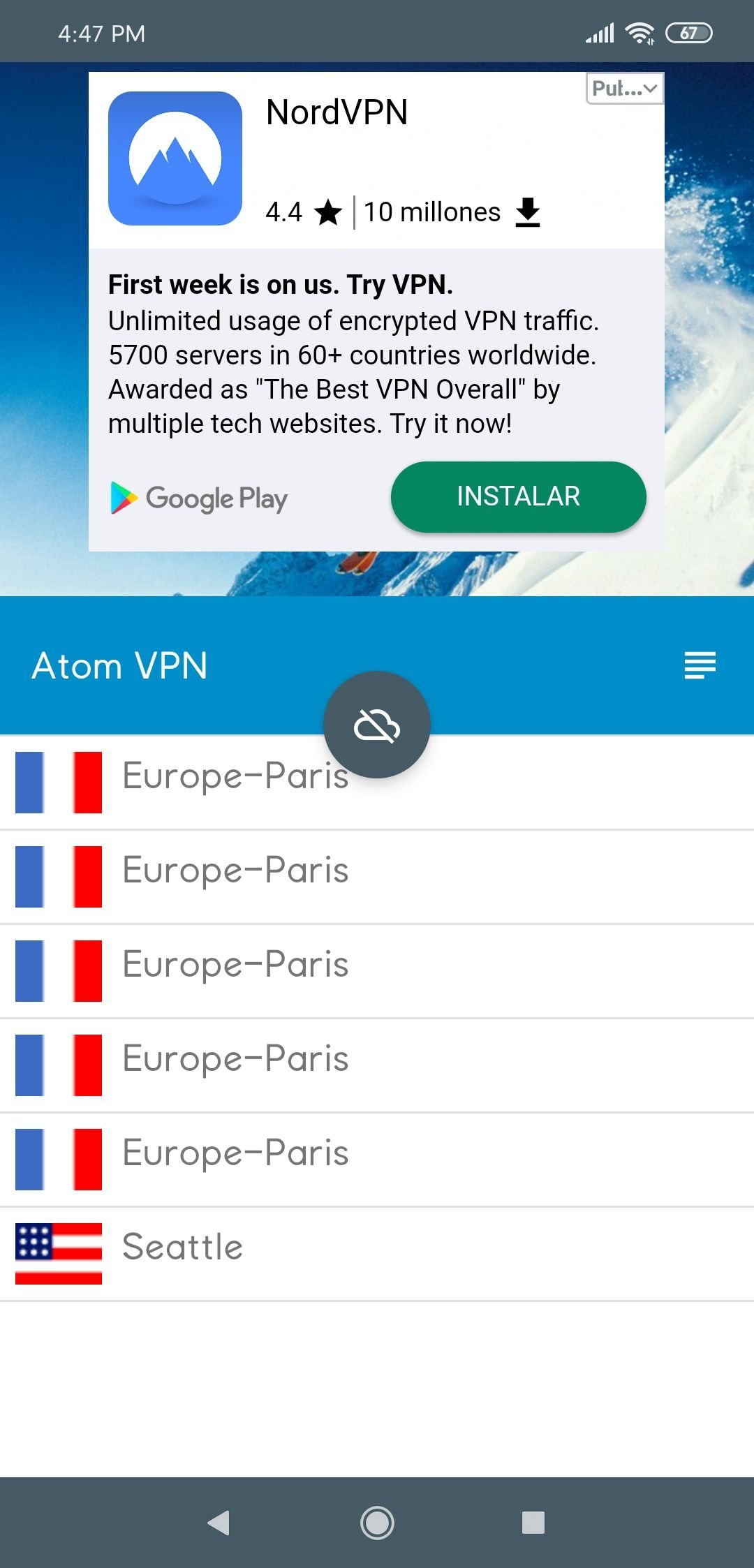
Task: Tap the INSTALAR button for NordVPN
Action: tap(518, 496)
